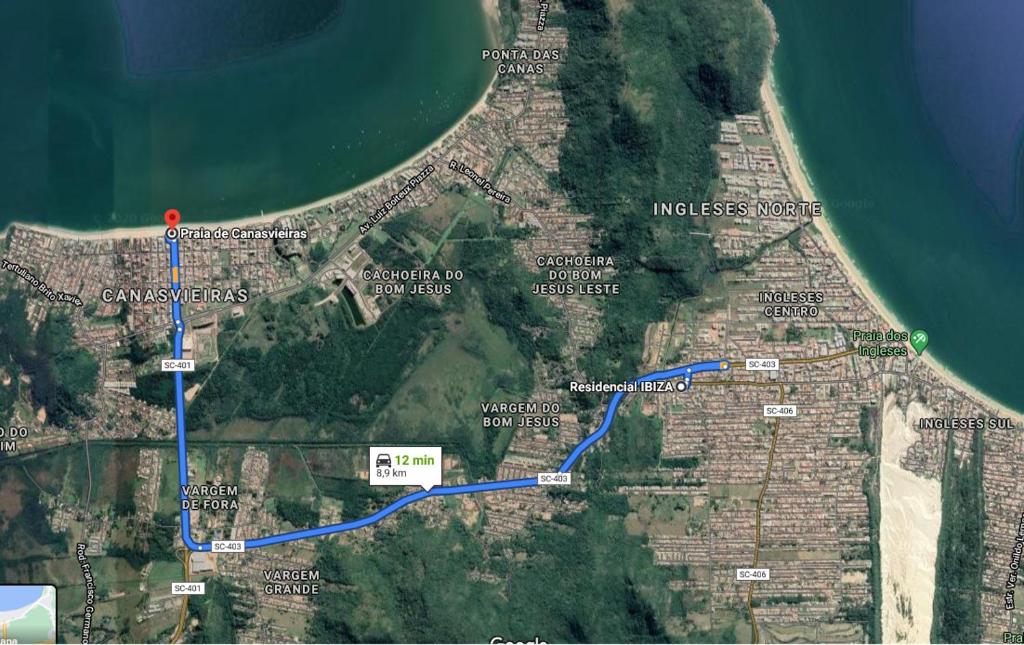The image size is (1024, 645).
Task: Open the 12 min route info box
Action: click(405, 465)
